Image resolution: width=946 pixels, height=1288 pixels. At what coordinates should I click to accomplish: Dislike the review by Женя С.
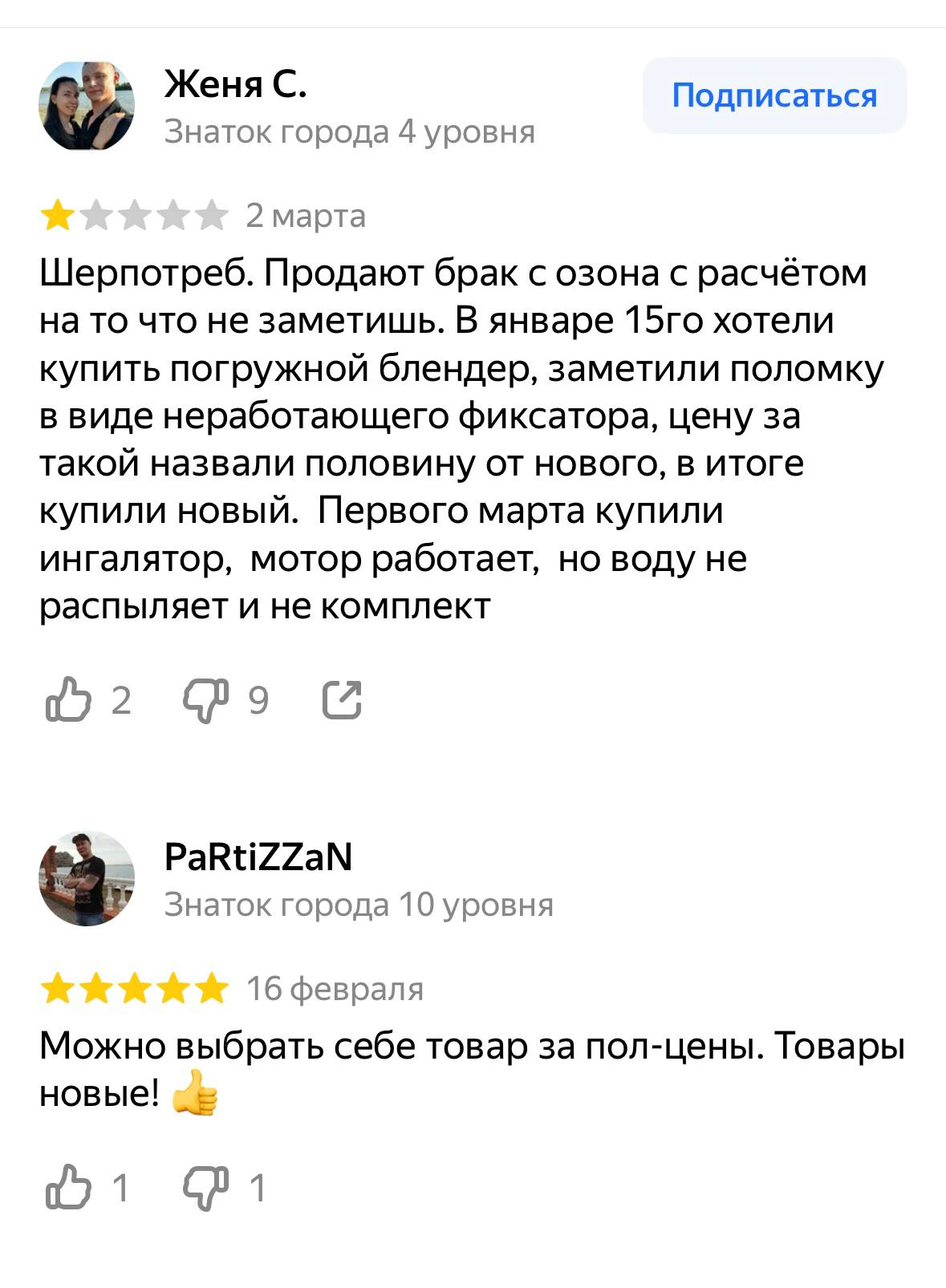click(x=206, y=699)
